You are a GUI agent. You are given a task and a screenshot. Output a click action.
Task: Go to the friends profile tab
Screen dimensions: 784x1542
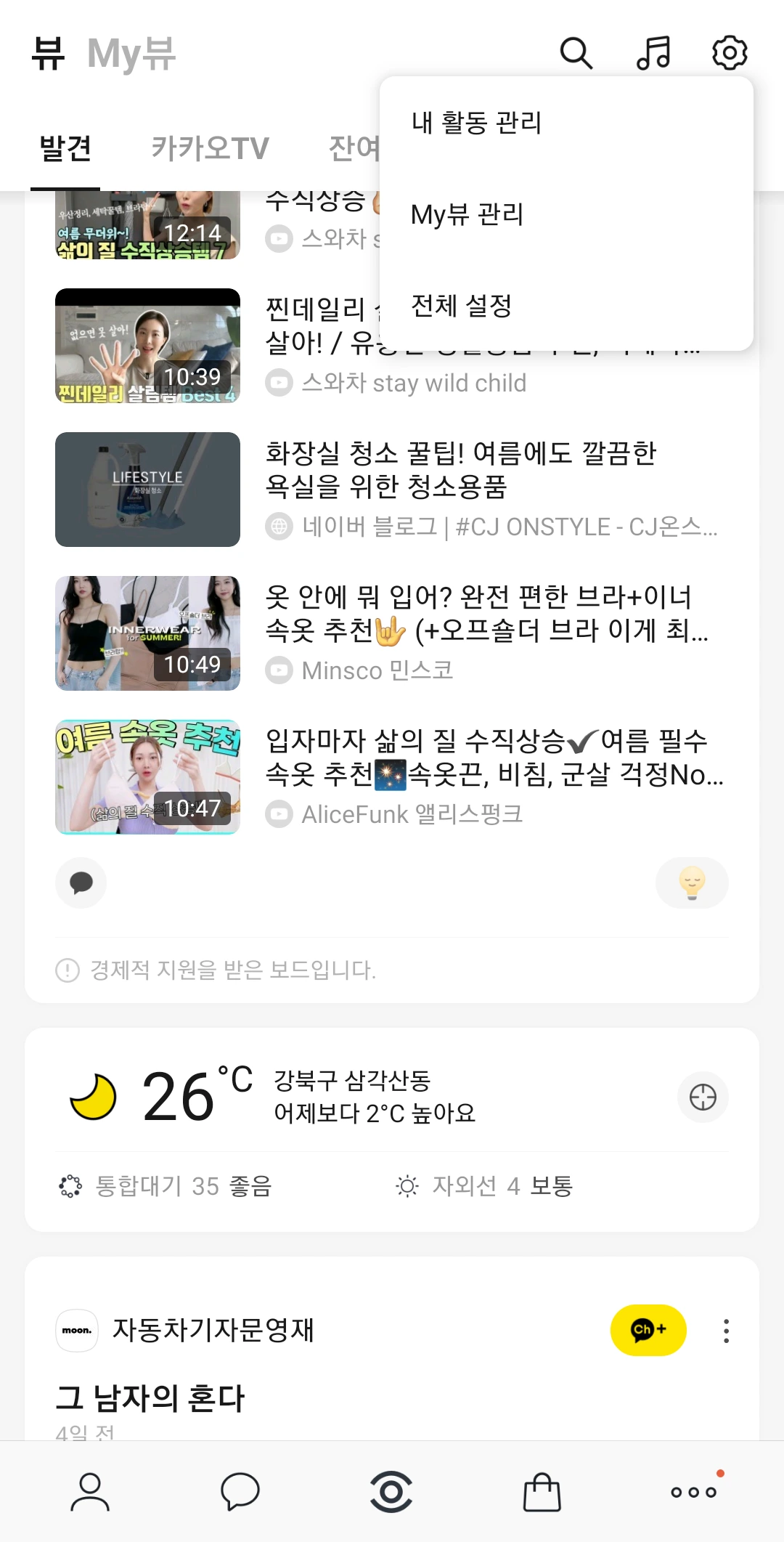point(90,1492)
